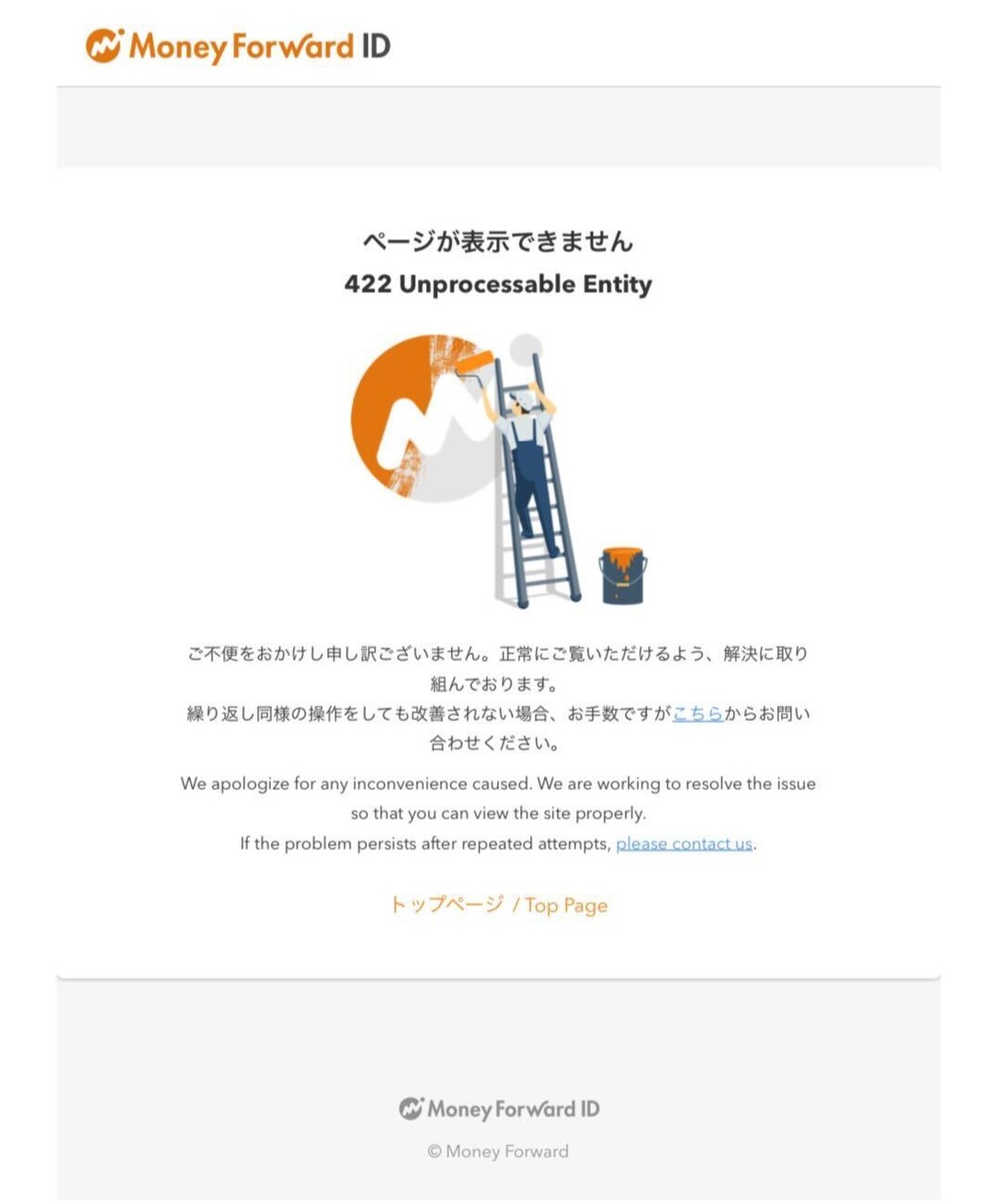Tap the 'please contact us' link
The height and width of the screenshot is (1204, 982).
[683, 844]
